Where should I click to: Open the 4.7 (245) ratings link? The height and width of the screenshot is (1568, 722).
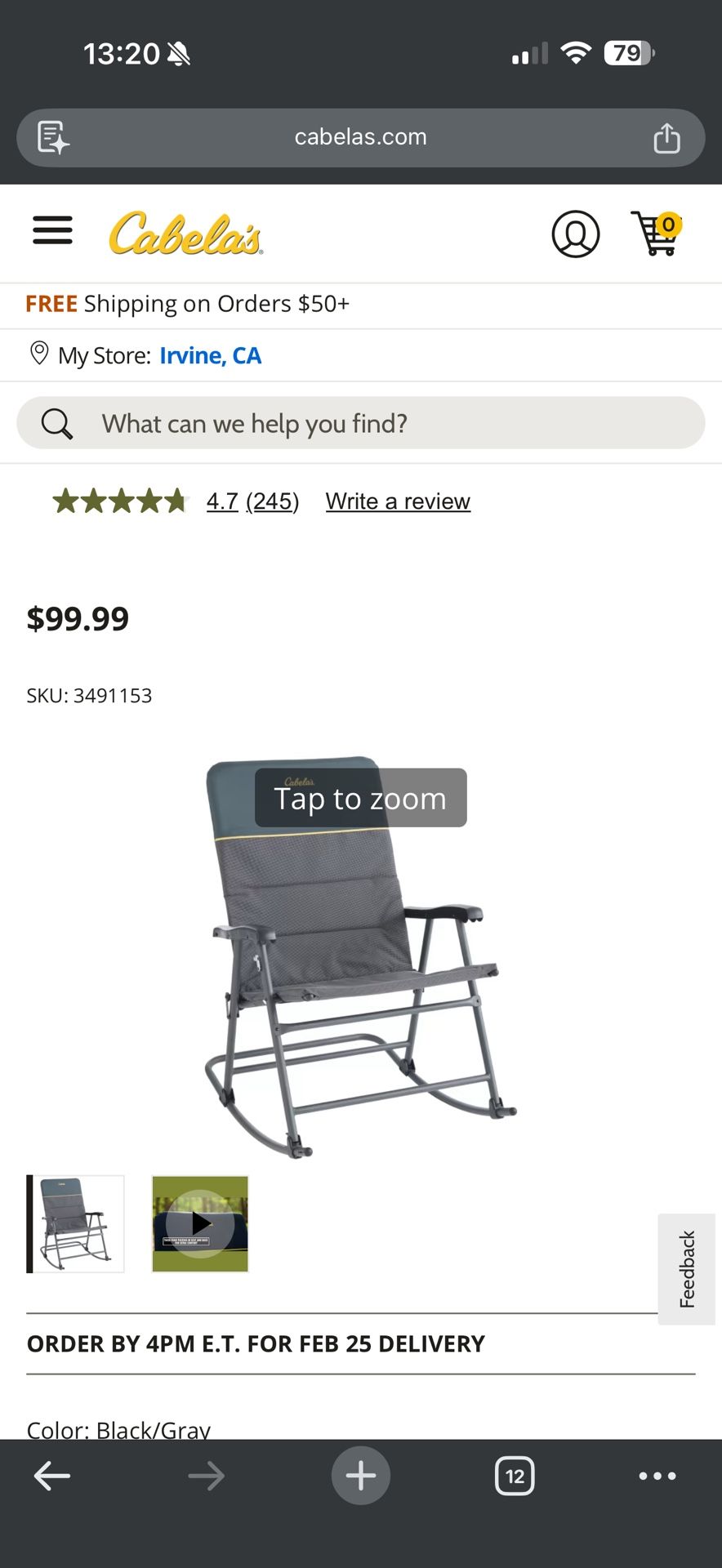pyautogui.click(x=252, y=501)
